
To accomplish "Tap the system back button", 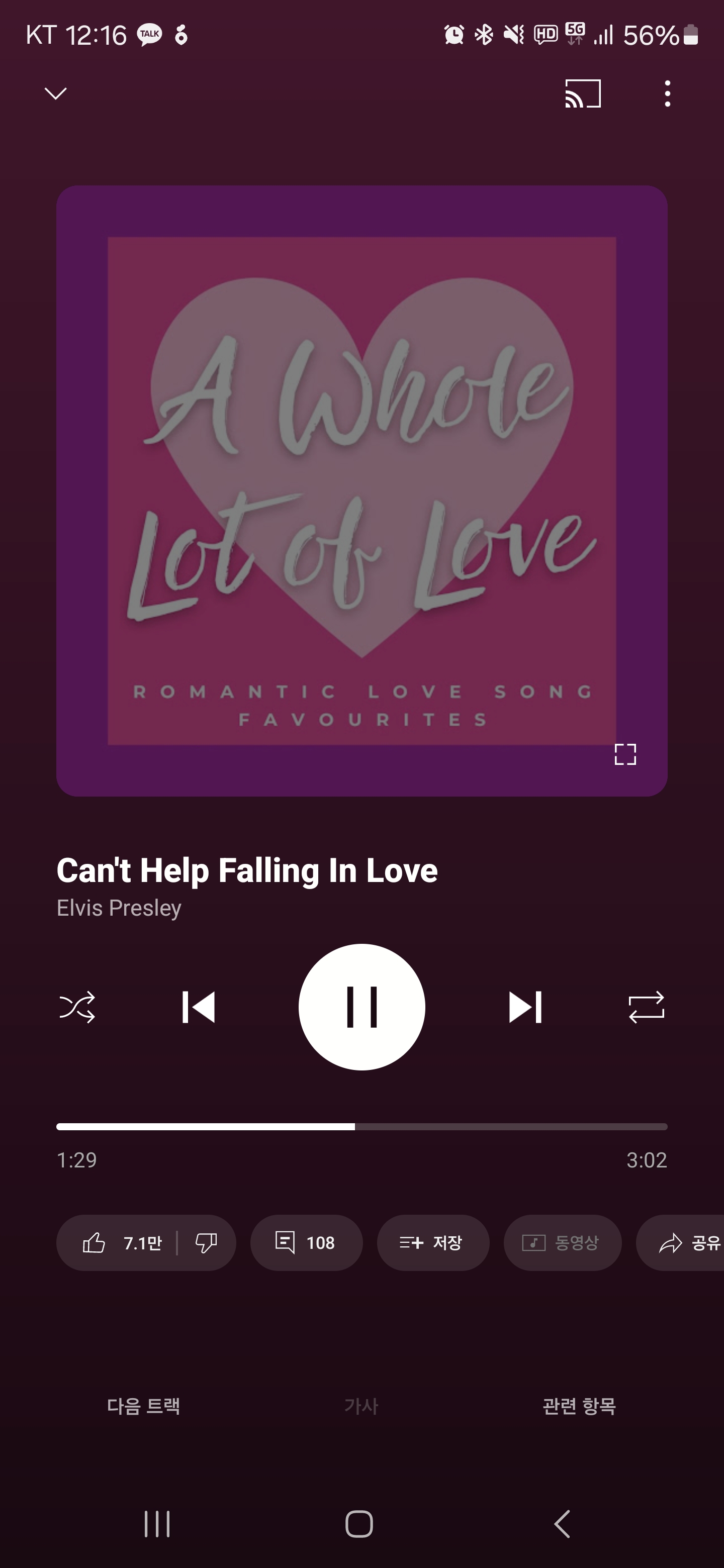I will 562,1524.
